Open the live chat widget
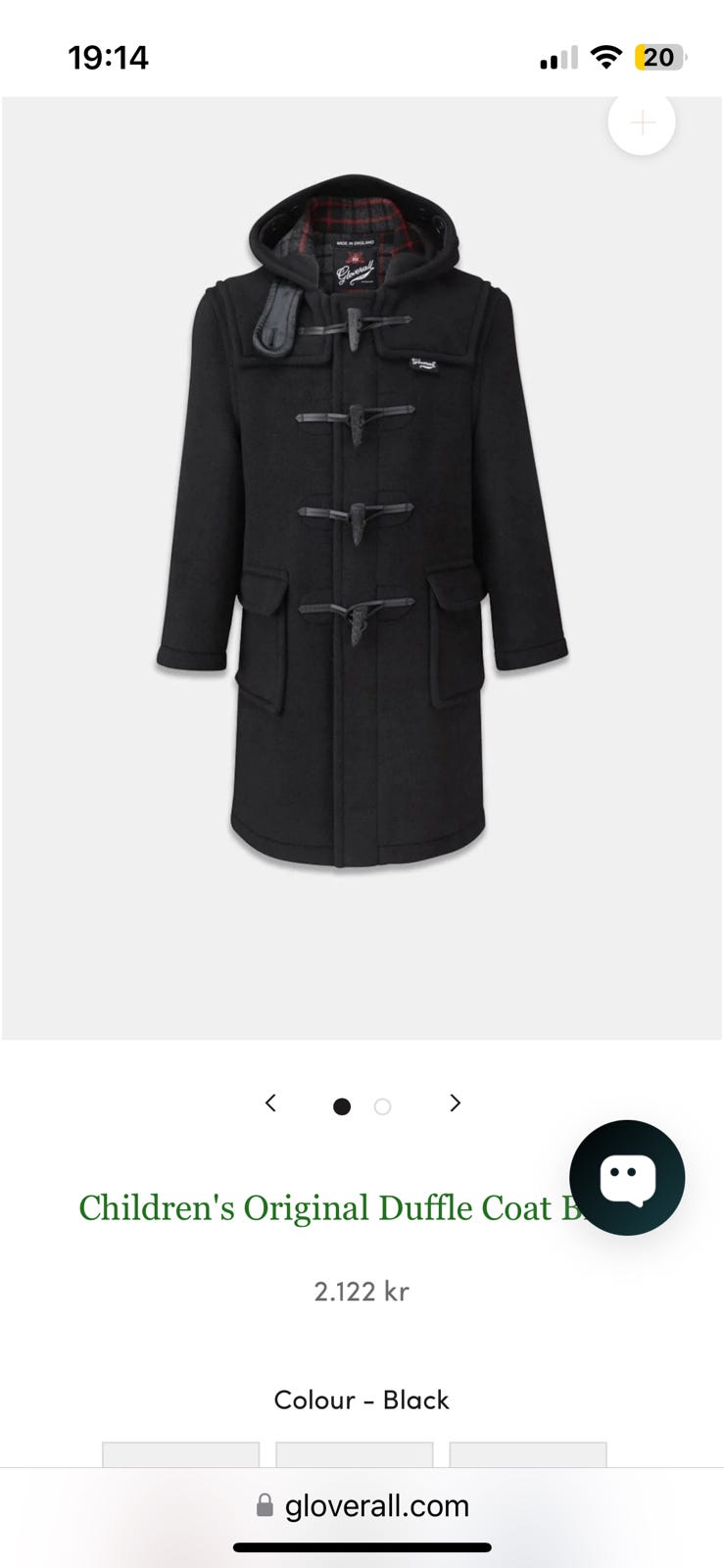 (x=627, y=1177)
